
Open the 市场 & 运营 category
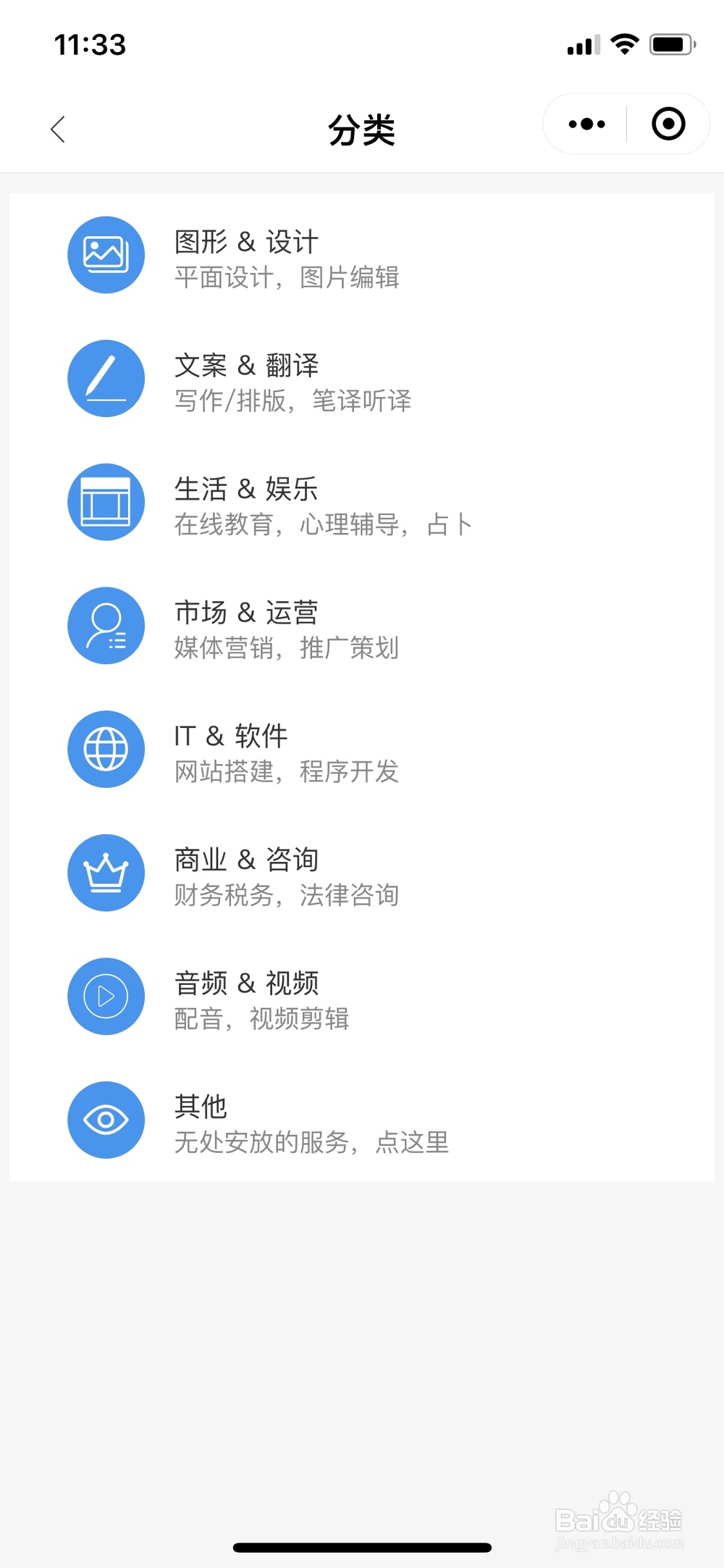pyautogui.click(x=246, y=627)
